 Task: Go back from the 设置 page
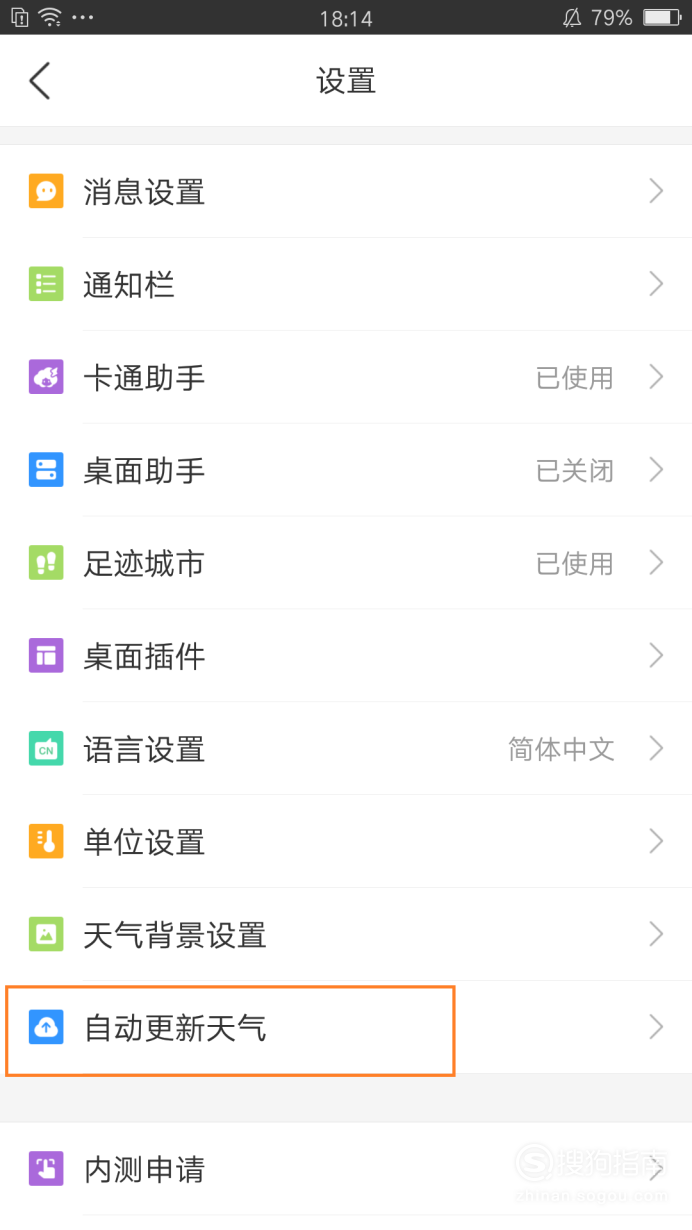[40, 81]
